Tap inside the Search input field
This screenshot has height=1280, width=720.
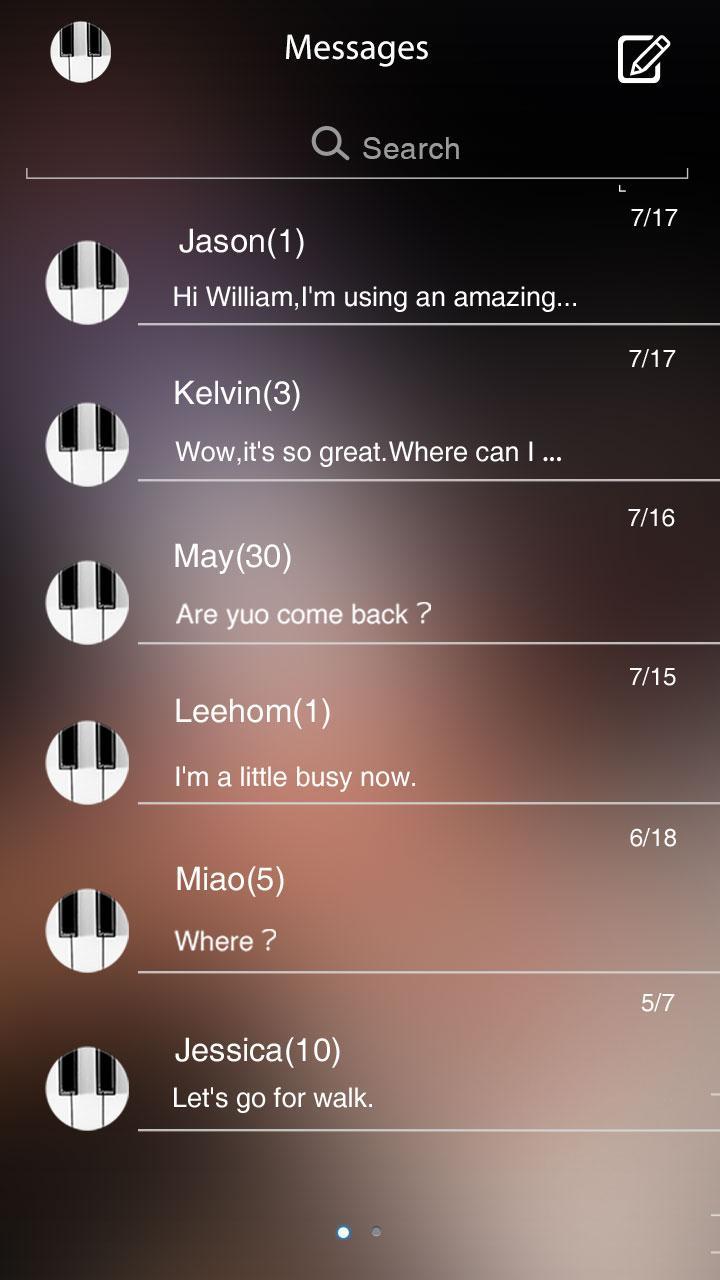pos(430,146)
